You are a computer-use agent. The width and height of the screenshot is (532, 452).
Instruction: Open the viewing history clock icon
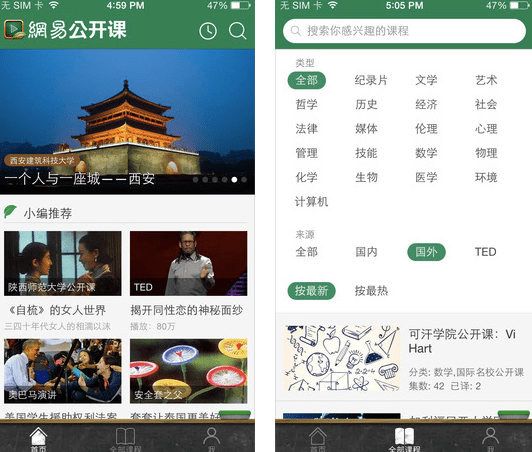point(208,32)
